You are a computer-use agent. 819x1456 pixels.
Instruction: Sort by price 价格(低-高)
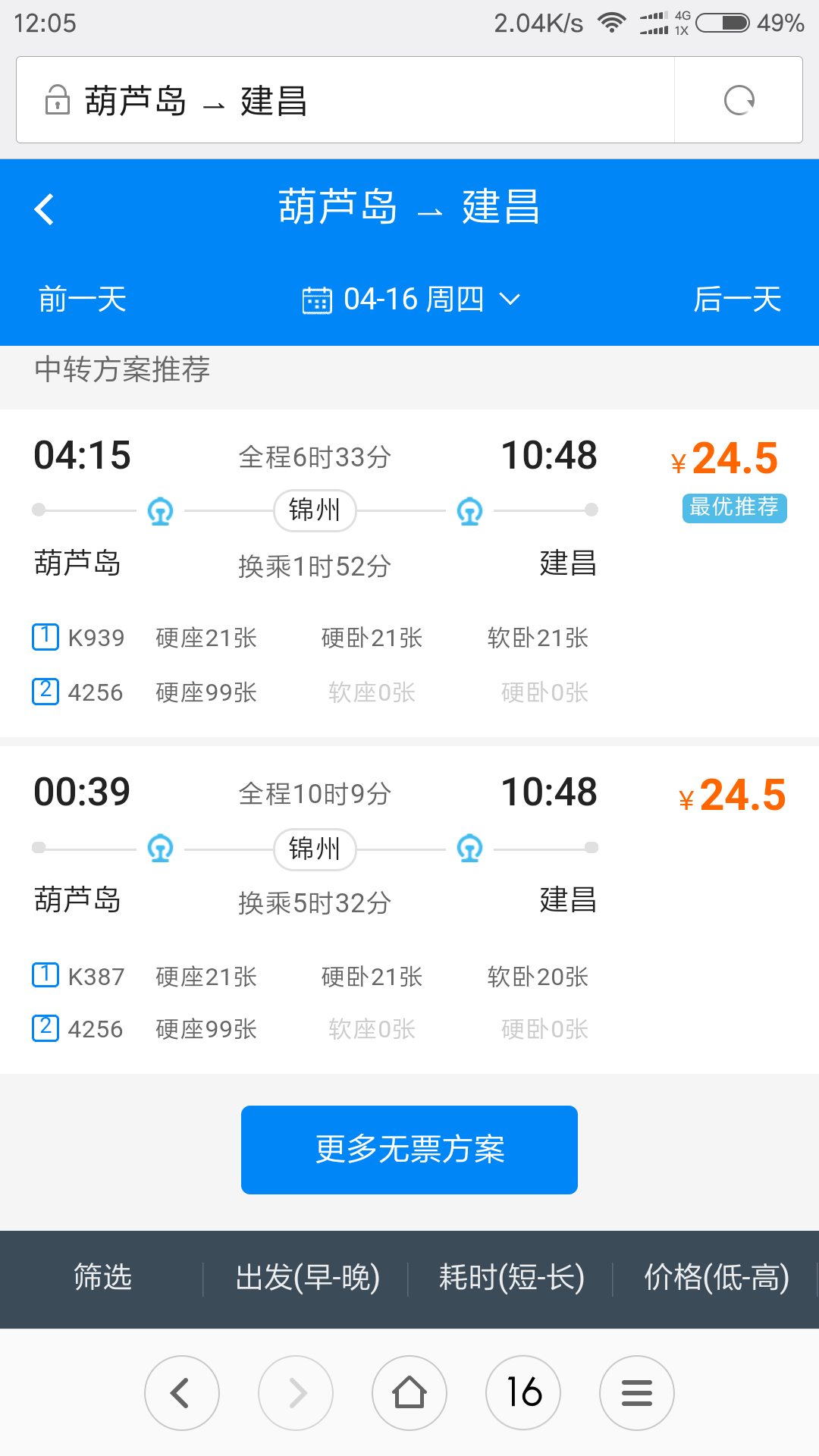(716, 1278)
